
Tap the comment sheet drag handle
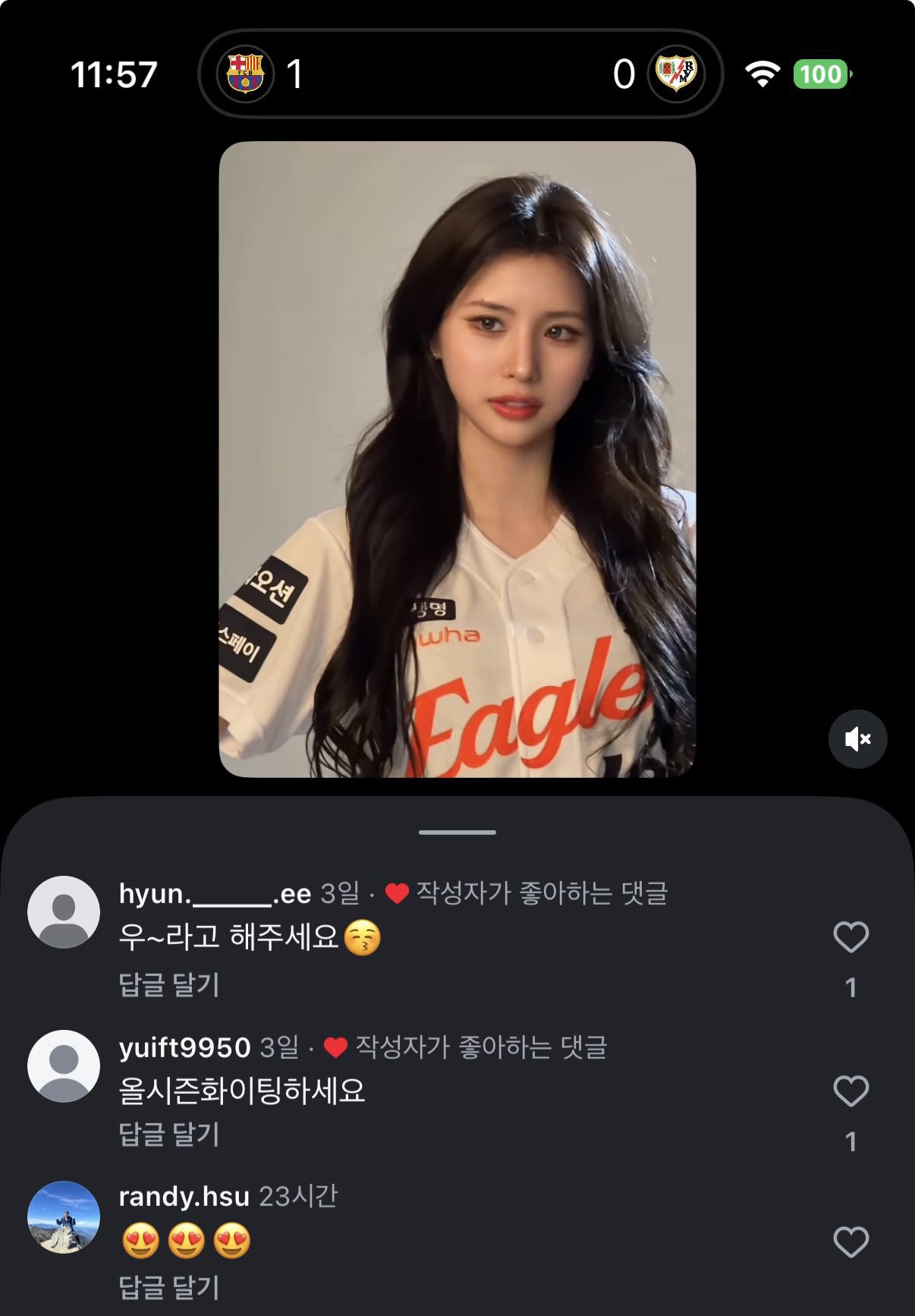(x=457, y=833)
